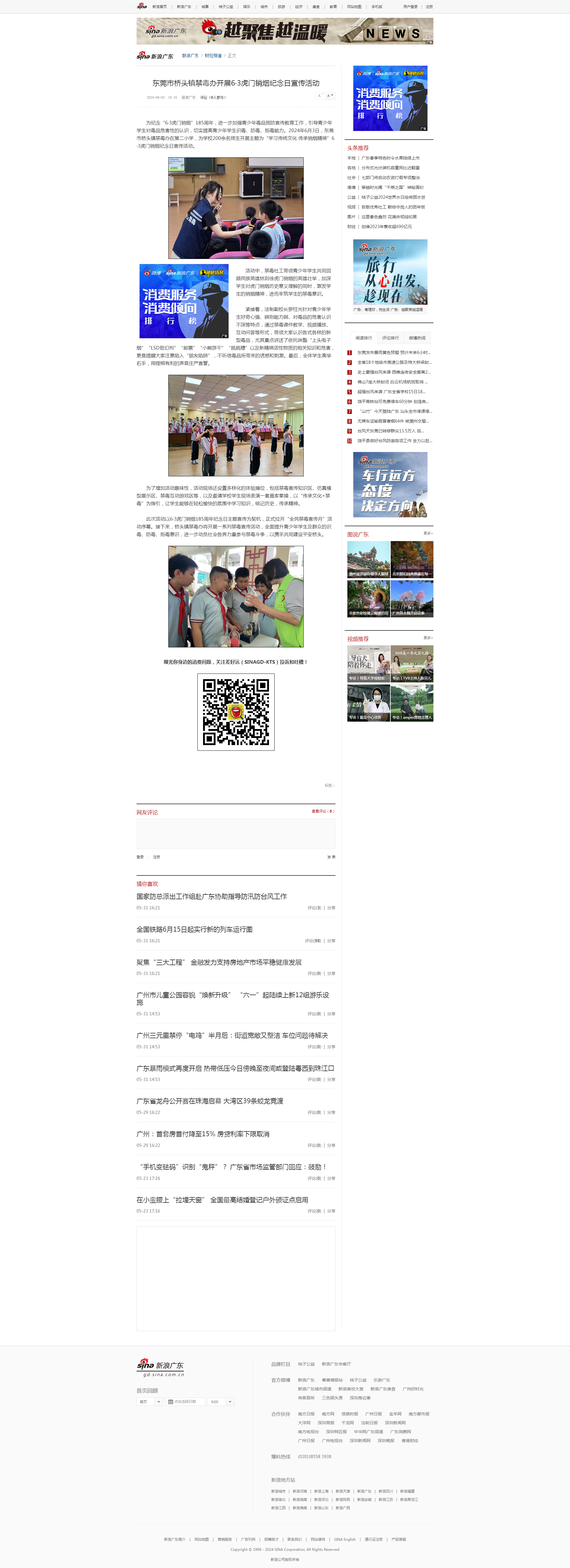The image size is (570, 1568).
Task: Open article 全国铁路6月15日起实行新的列车运行图
Action: [195, 930]
